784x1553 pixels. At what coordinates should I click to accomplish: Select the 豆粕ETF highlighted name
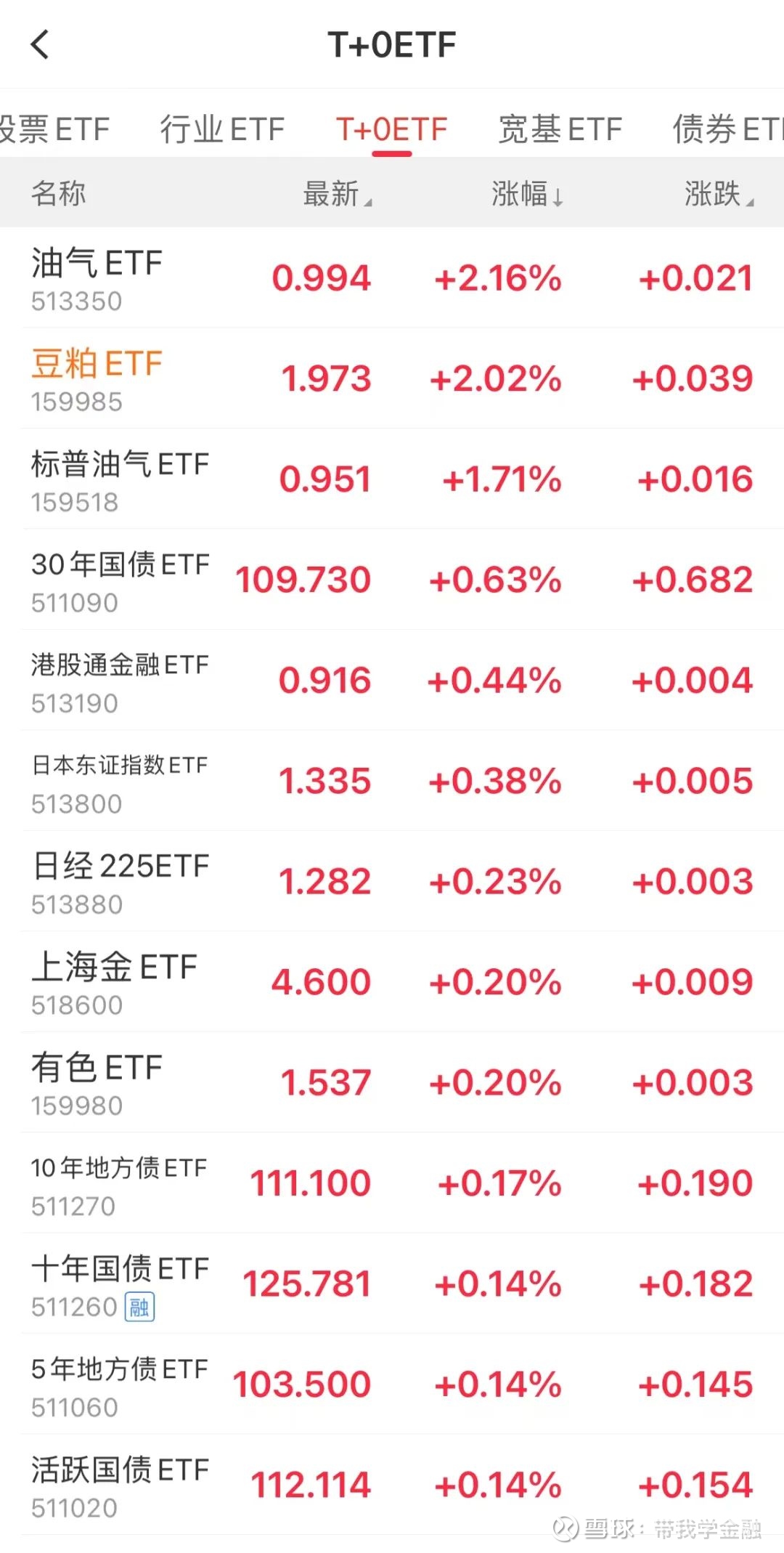point(98,363)
